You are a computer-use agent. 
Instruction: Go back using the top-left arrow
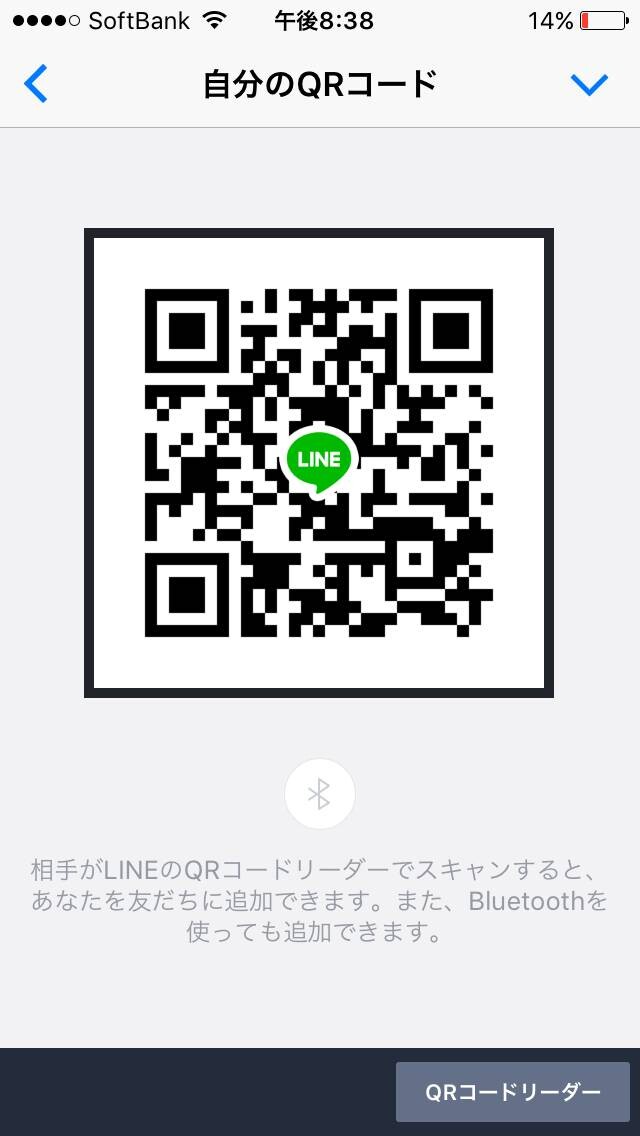(36, 84)
